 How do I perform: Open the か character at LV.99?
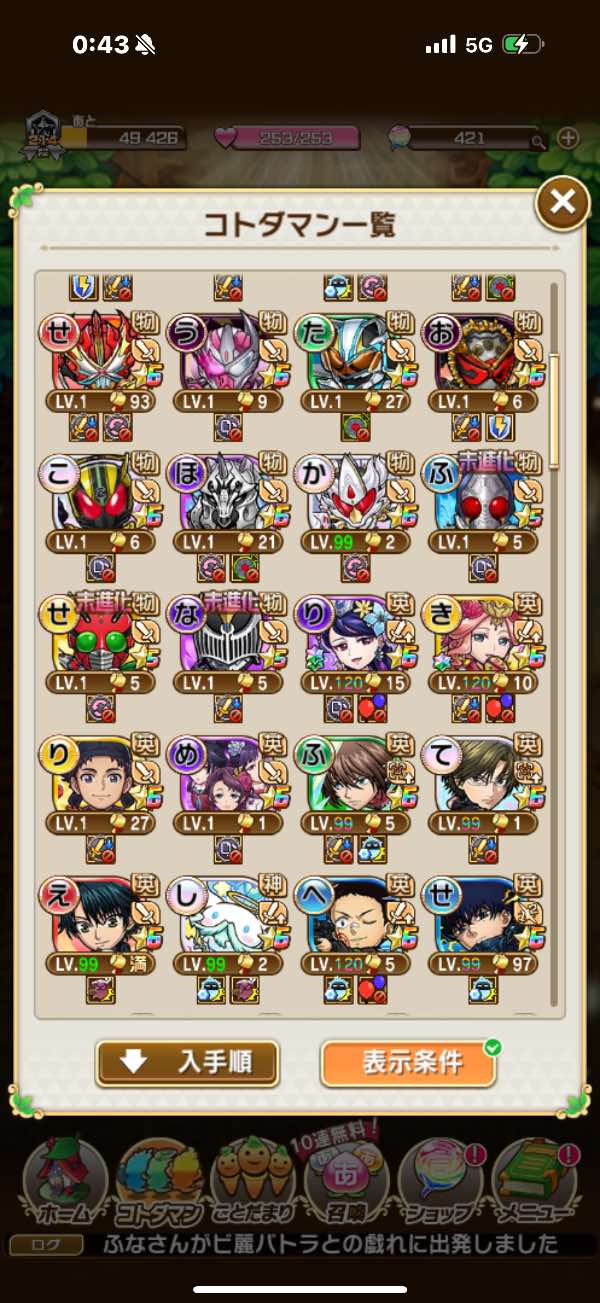(x=353, y=497)
